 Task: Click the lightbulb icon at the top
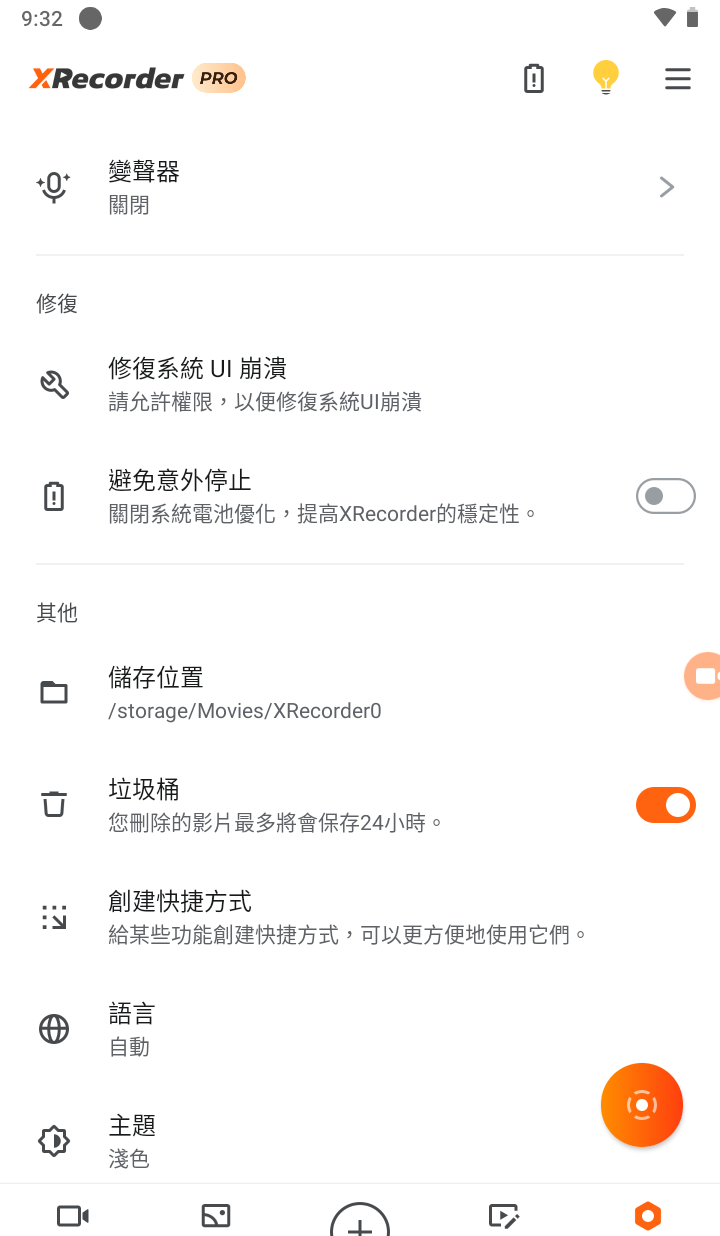click(x=605, y=78)
